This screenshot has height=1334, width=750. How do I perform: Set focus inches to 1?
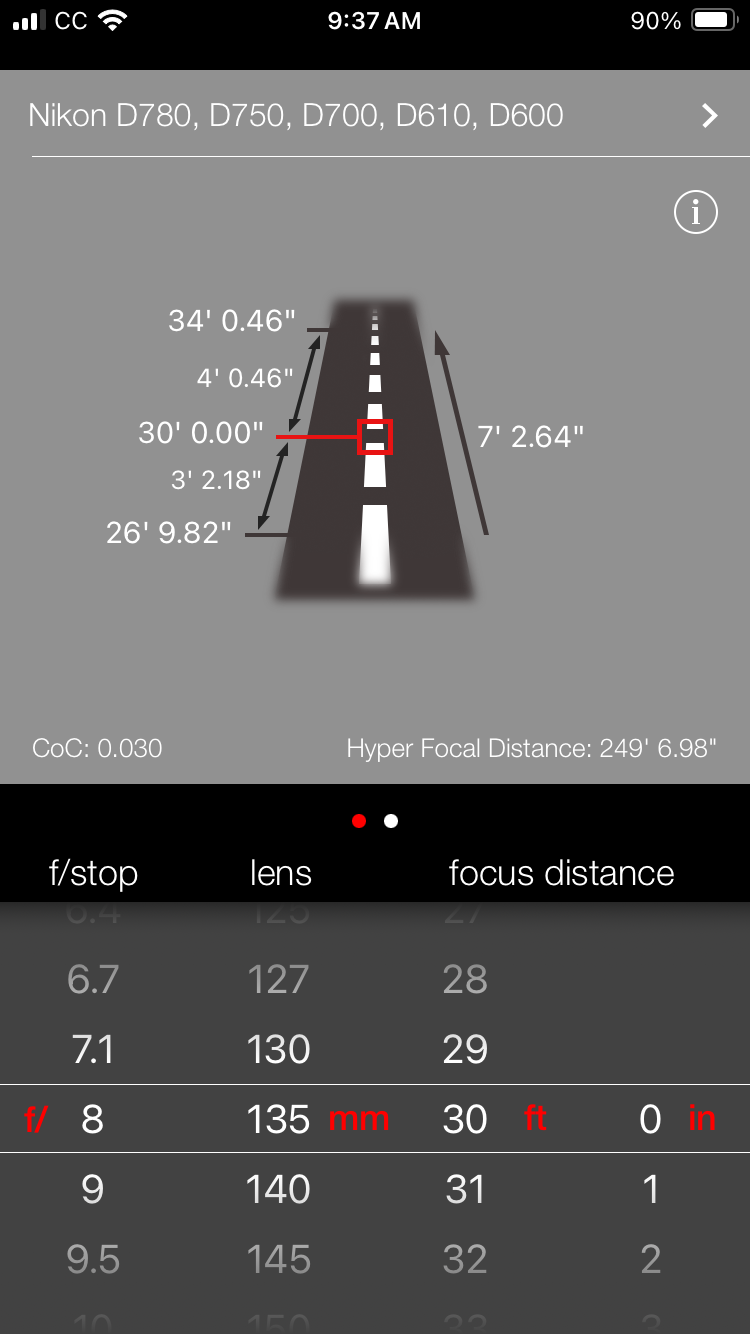[650, 1189]
